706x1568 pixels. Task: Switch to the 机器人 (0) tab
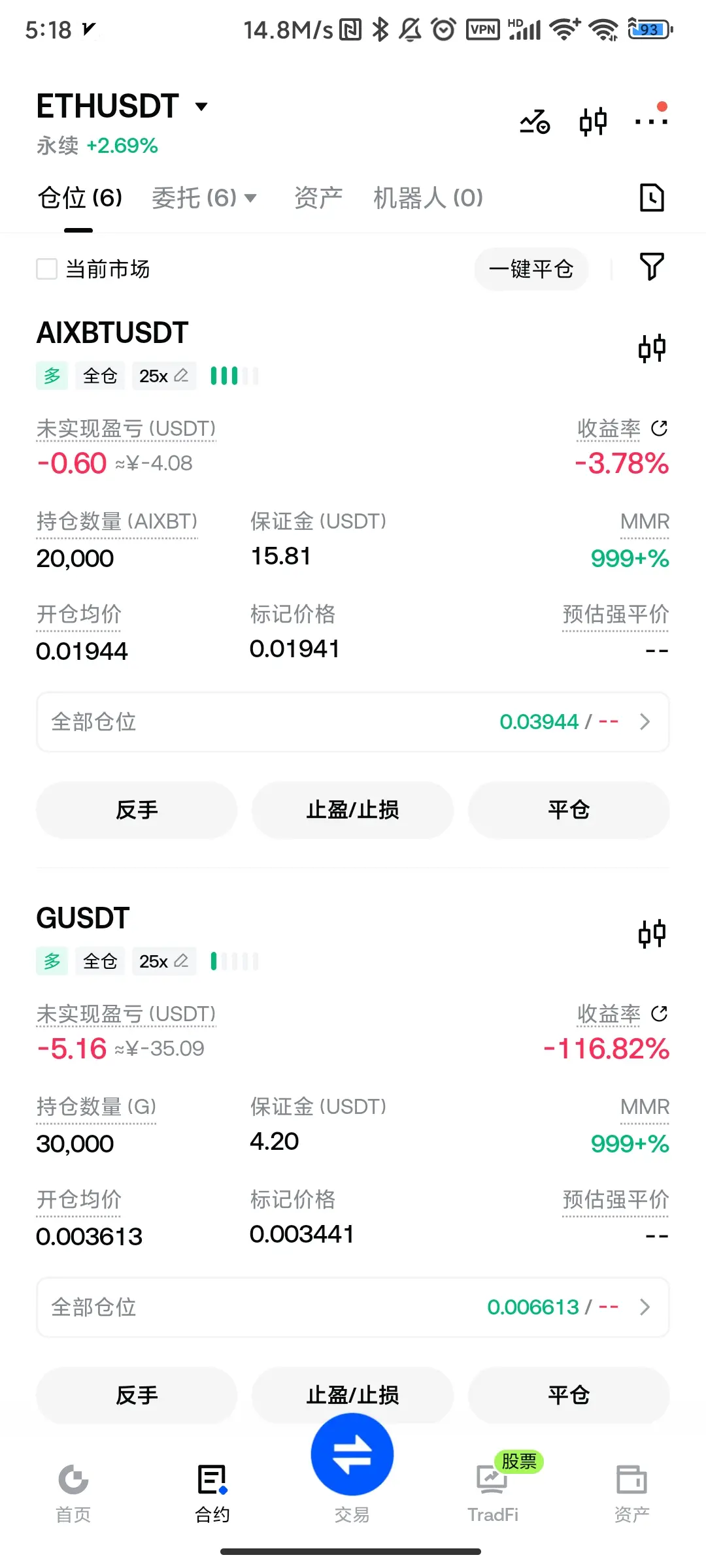(x=428, y=197)
